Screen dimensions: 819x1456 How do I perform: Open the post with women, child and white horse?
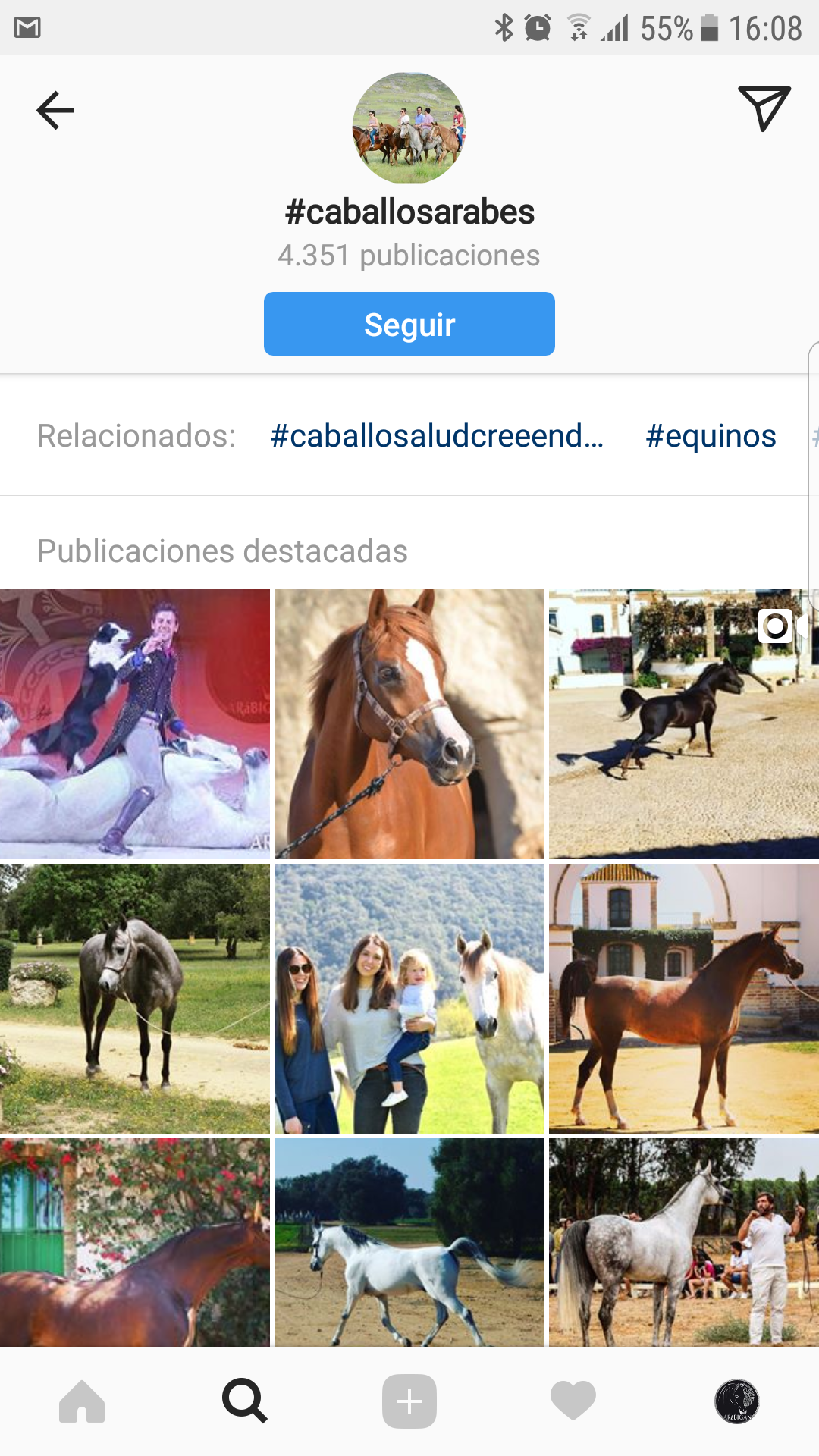pos(409,999)
